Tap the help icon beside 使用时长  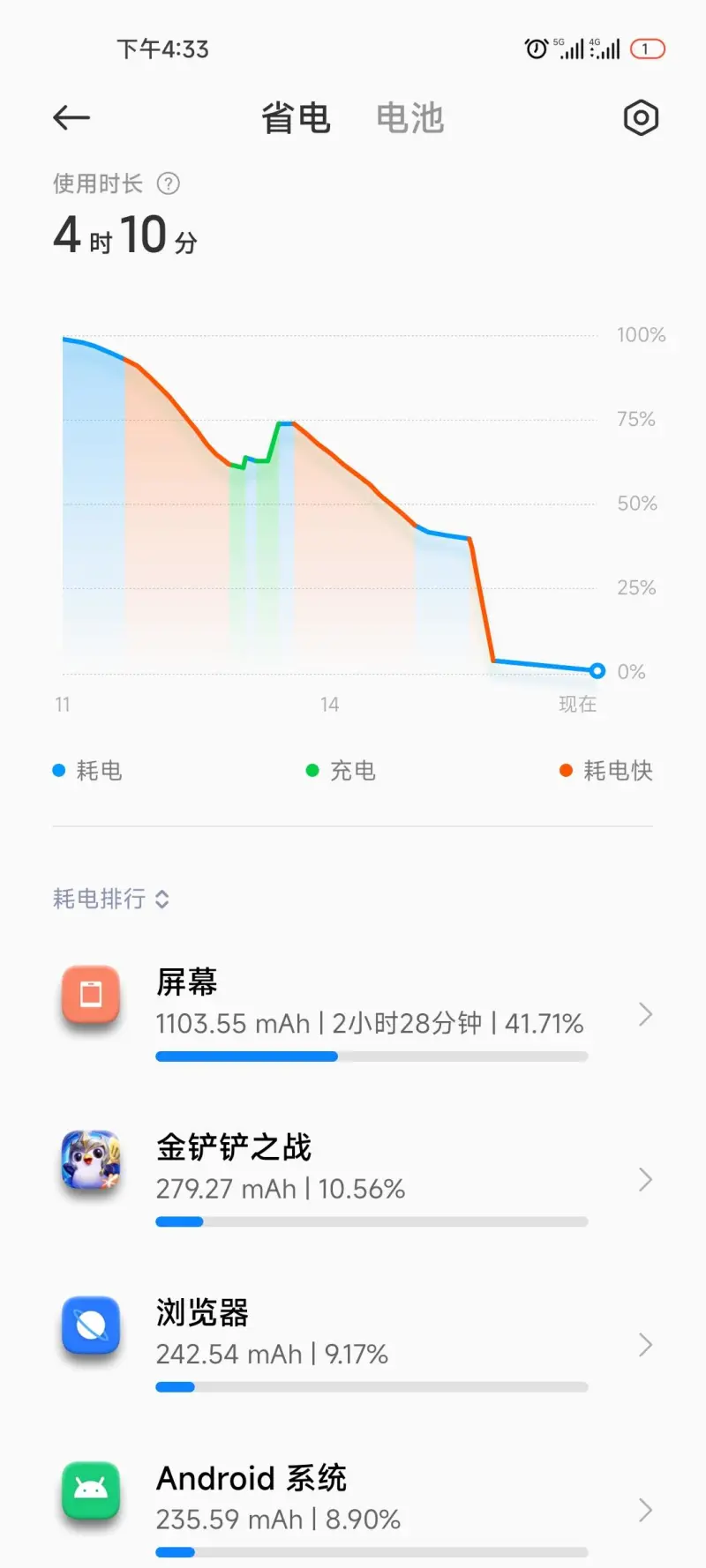pos(168,183)
